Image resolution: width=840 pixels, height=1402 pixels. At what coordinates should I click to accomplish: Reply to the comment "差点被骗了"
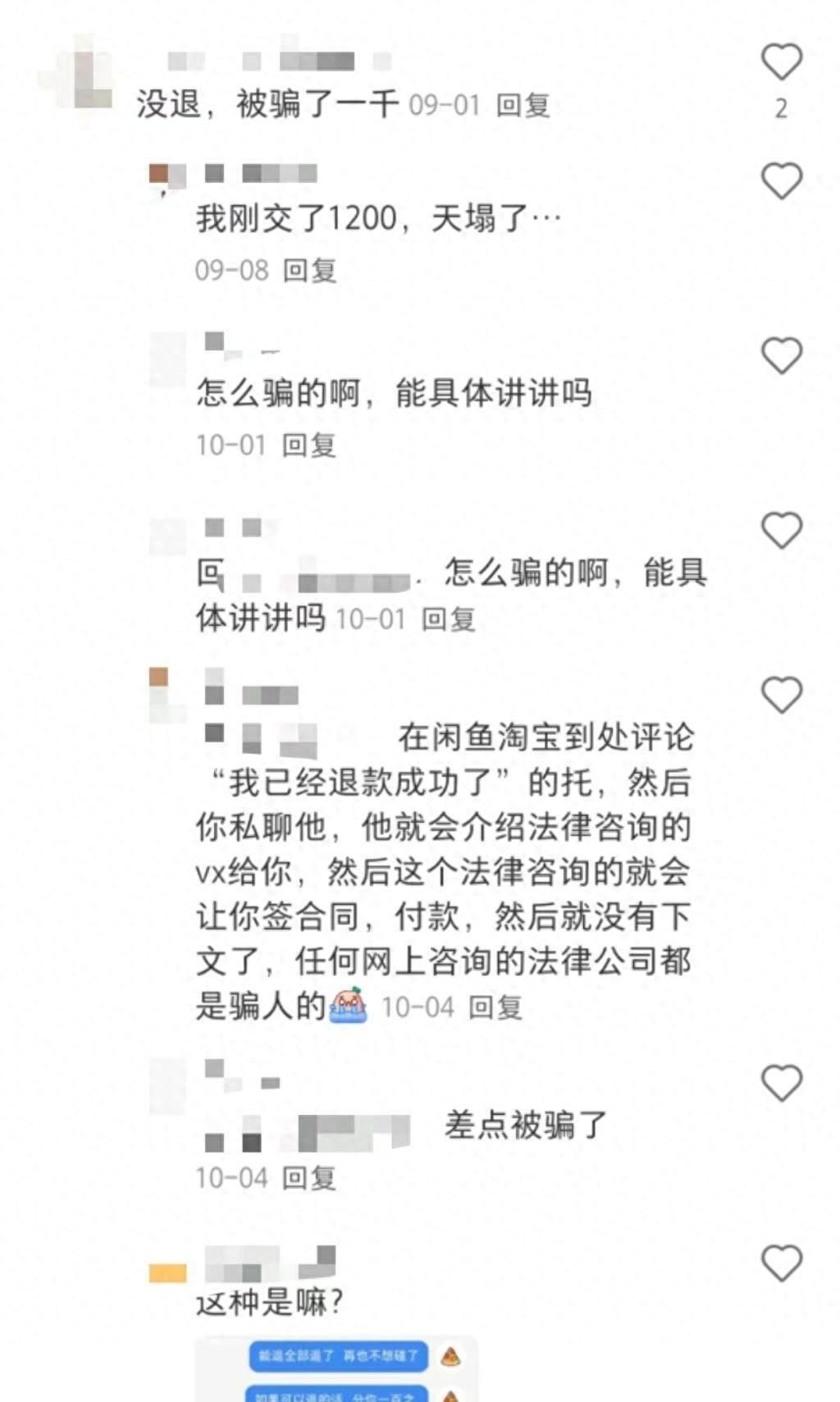pyautogui.click(x=308, y=1178)
